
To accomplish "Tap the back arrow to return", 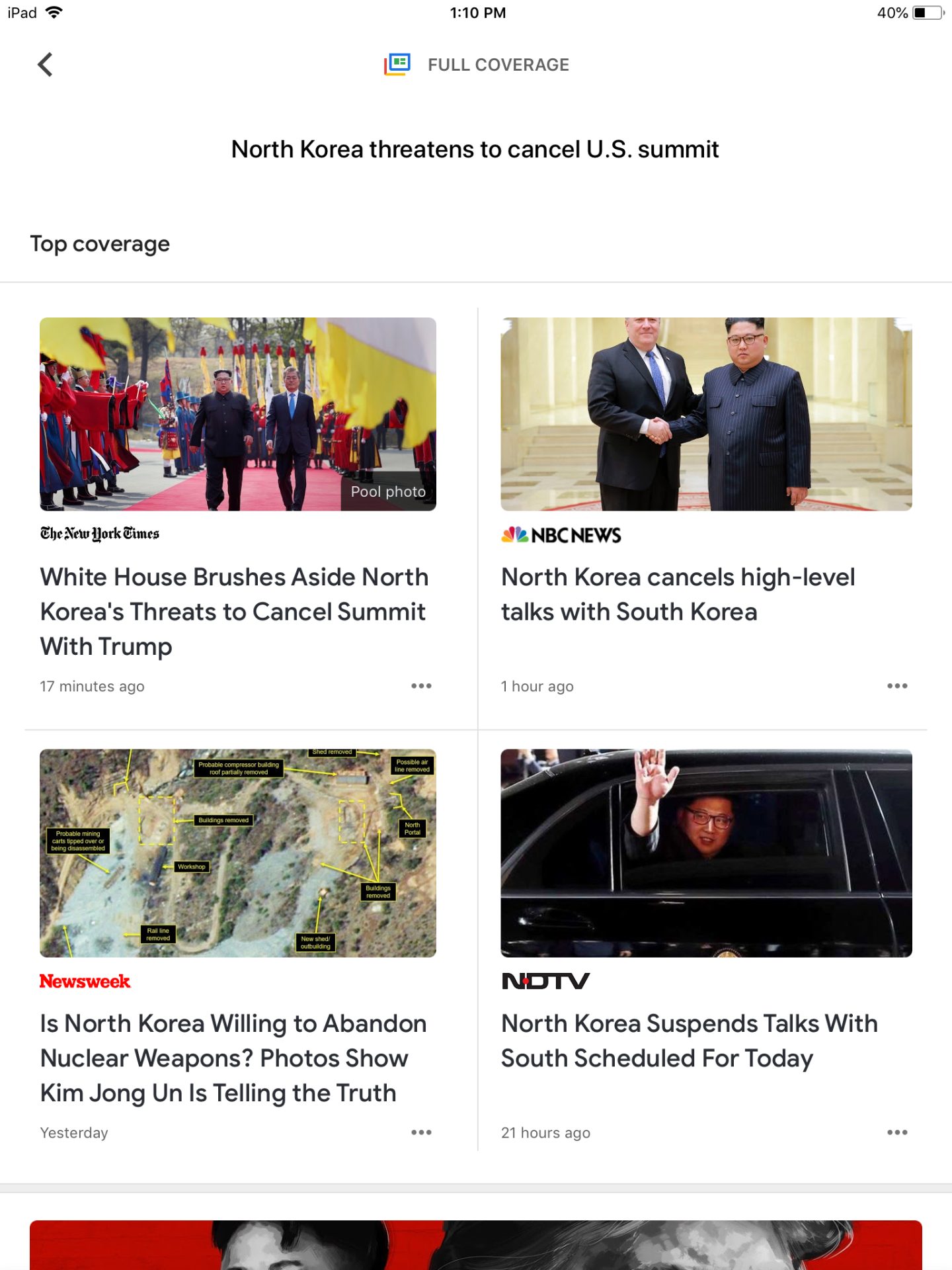I will (x=44, y=64).
